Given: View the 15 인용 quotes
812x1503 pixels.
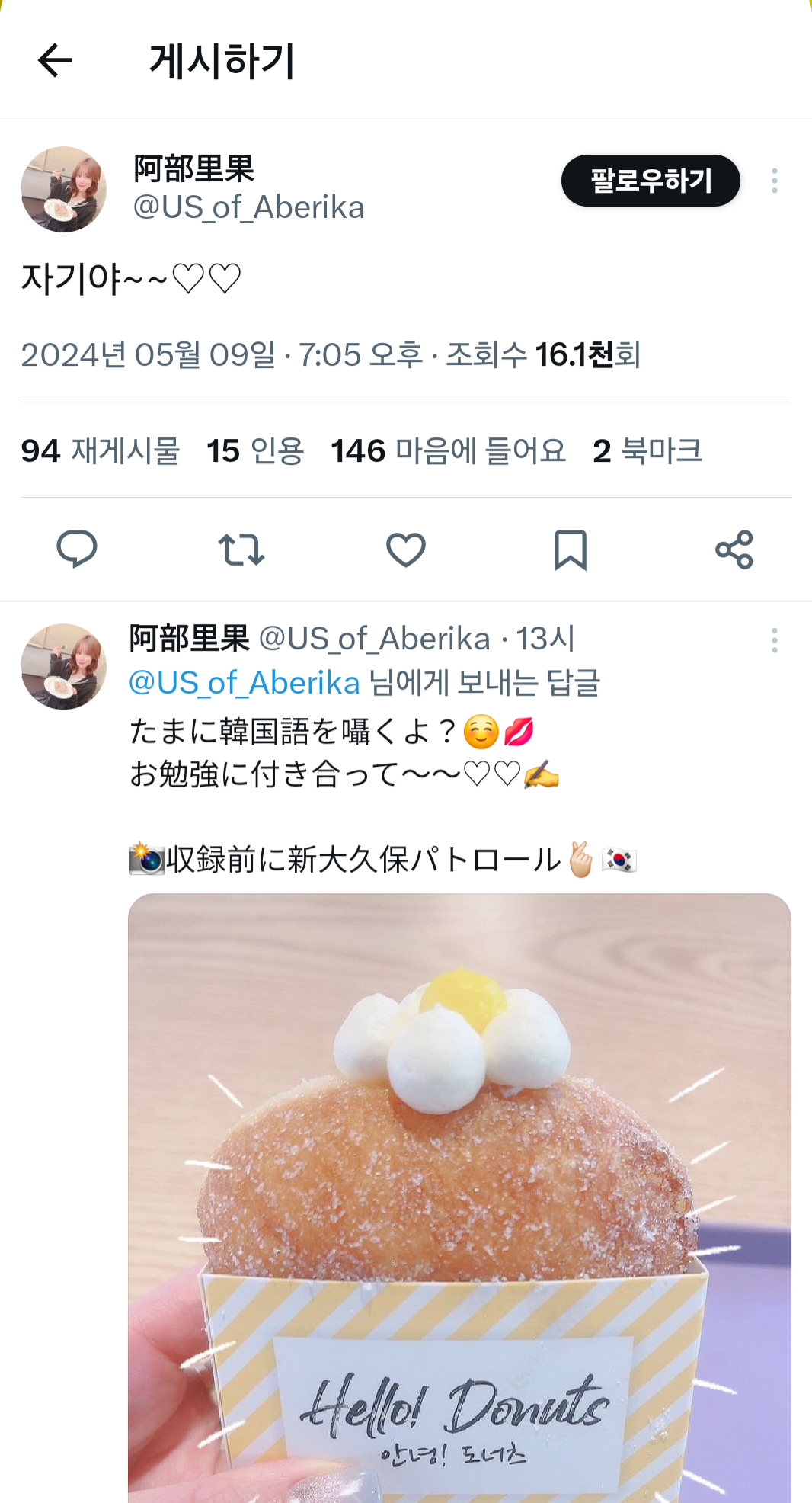Looking at the screenshot, I should (255, 450).
